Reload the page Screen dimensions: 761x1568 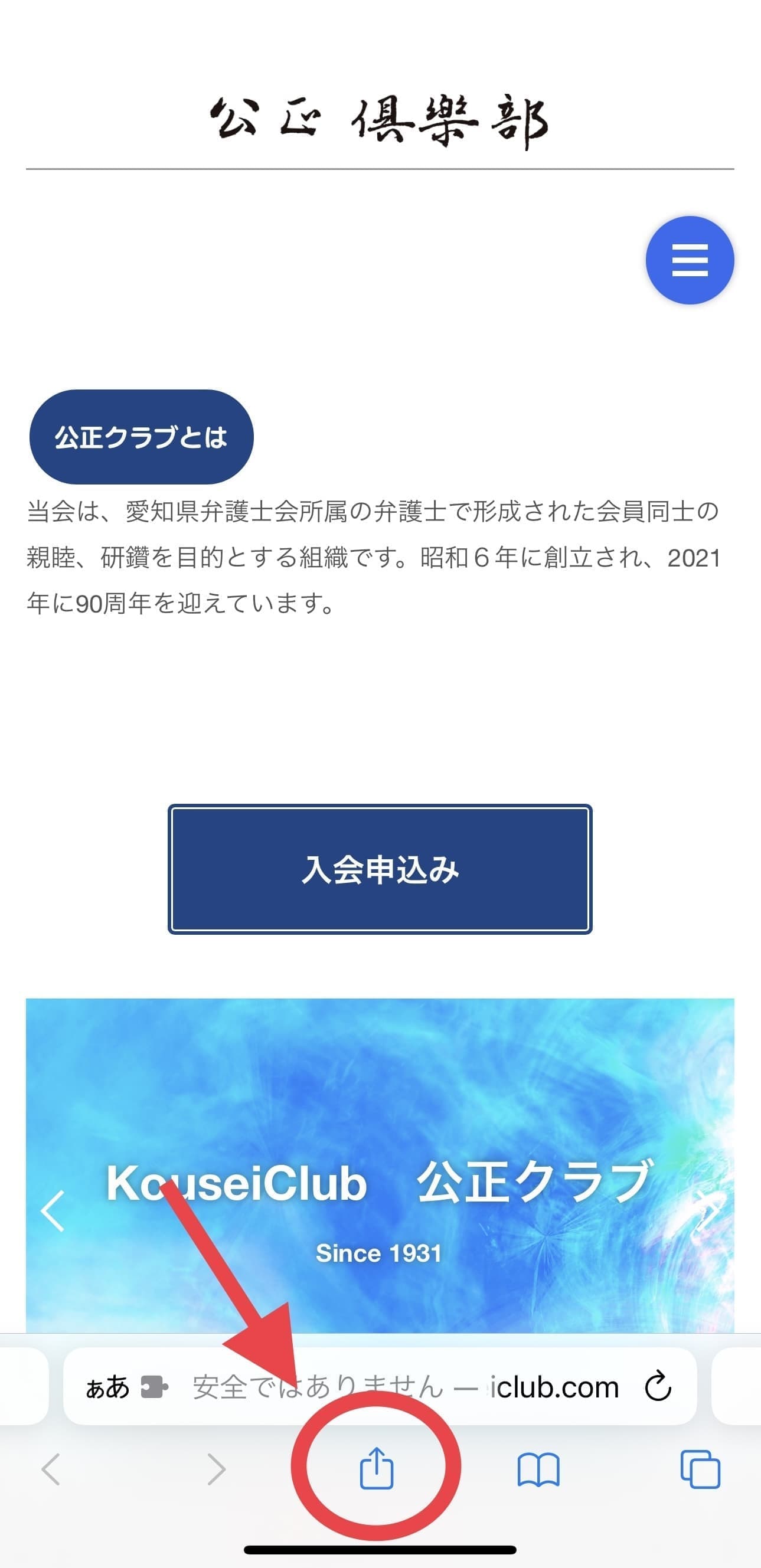(658, 1387)
